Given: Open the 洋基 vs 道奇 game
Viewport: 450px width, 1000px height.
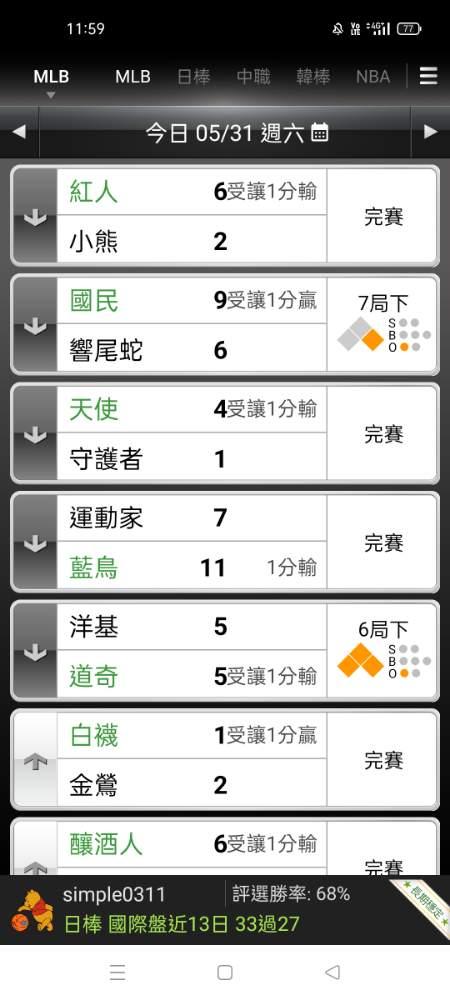Looking at the screenshot, I should pyautogui.click(x=225, y=651).
